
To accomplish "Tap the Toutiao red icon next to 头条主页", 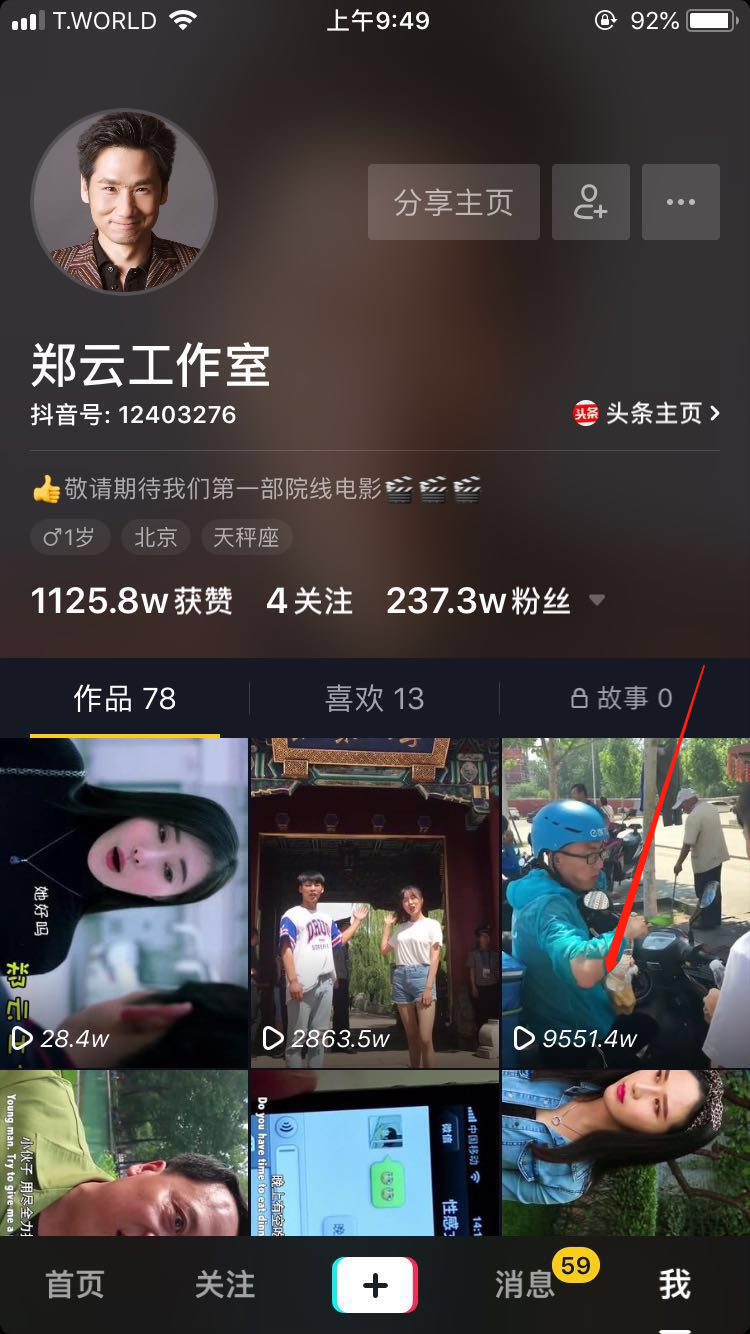I will 586,413.
